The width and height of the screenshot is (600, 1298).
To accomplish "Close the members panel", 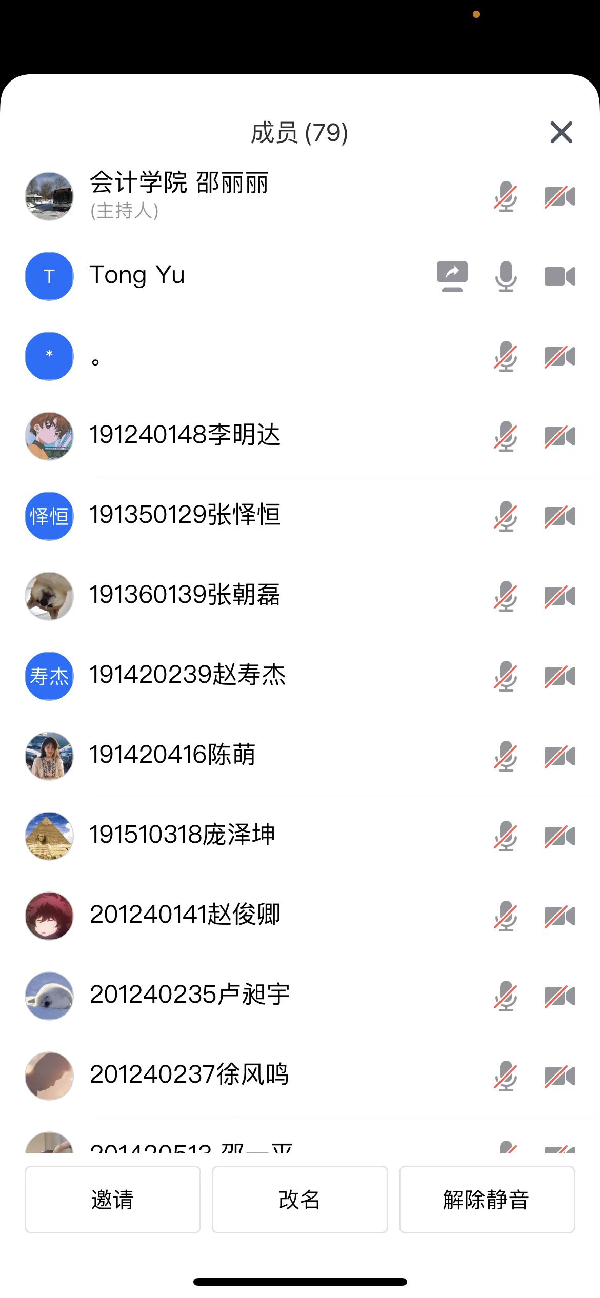I will click(x=561, y=132).
